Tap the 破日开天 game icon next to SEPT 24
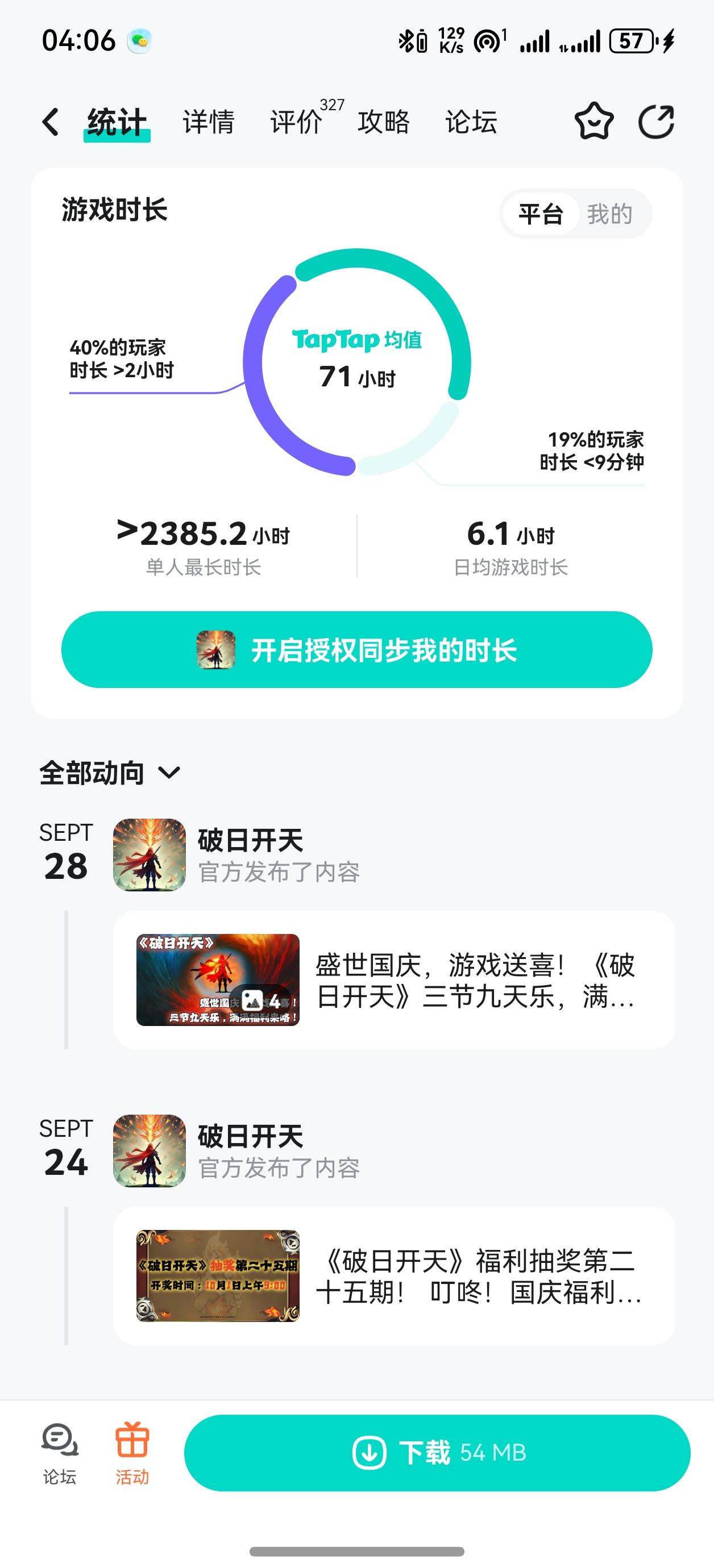 click(x=147, y=1152)
